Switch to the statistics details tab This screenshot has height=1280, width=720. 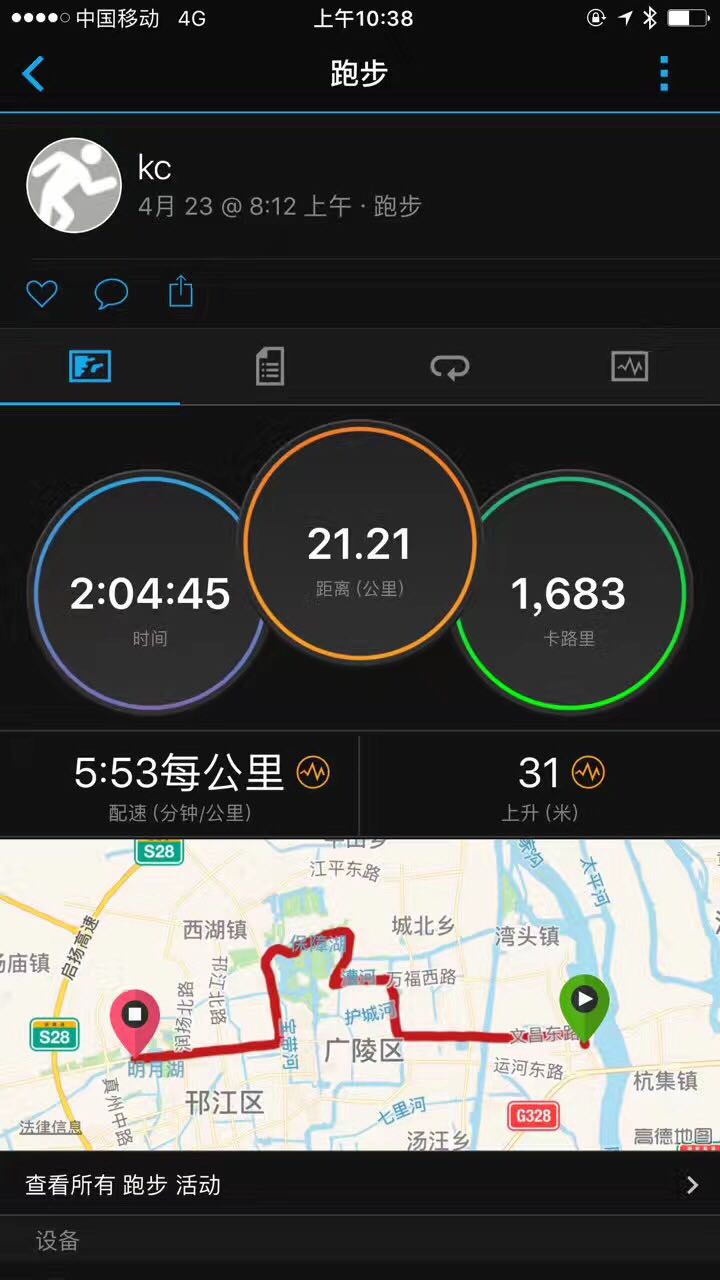click(270, 367)
